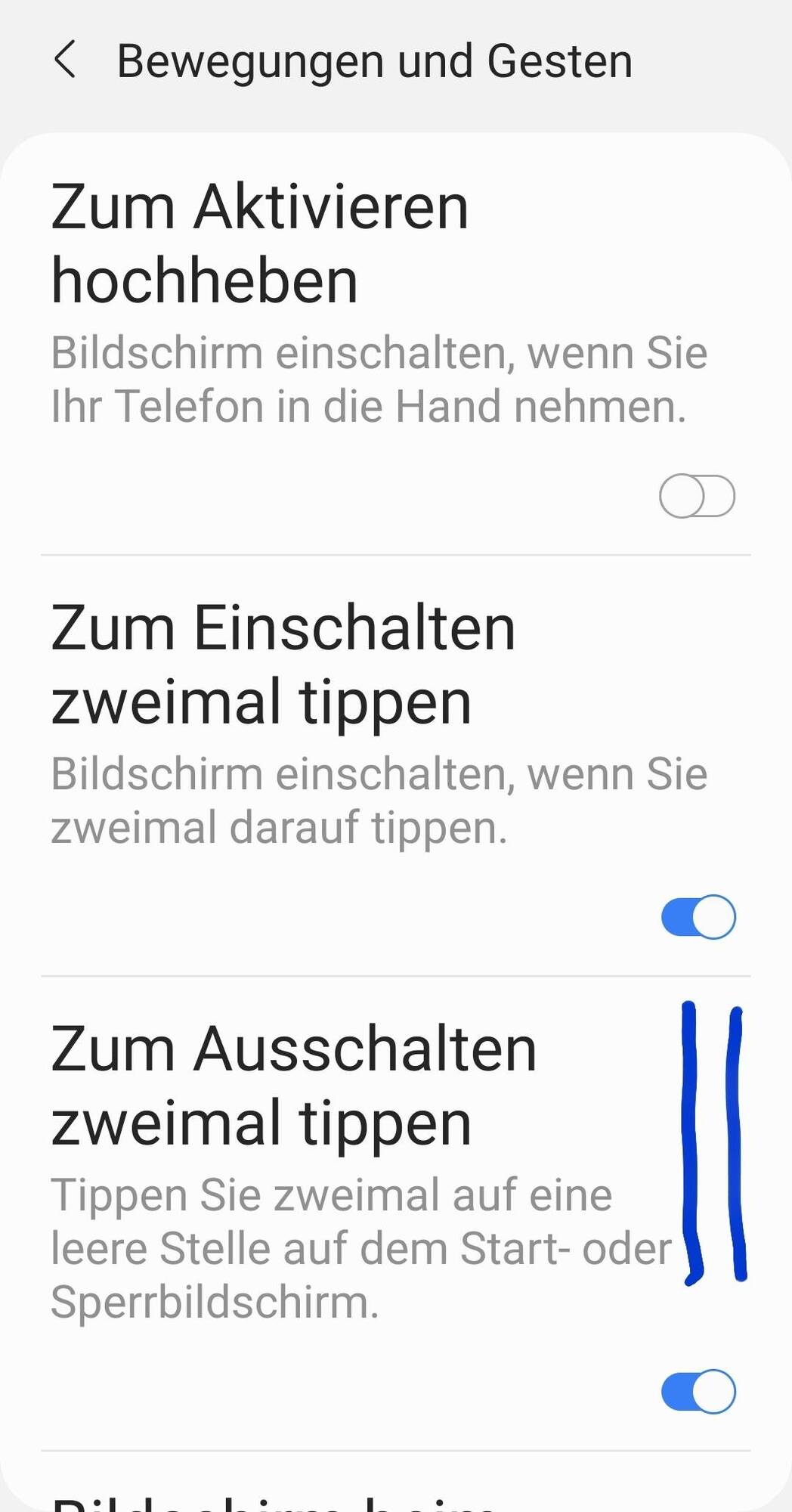Go back from Bewegungen und Gesten

coord(66,60)
